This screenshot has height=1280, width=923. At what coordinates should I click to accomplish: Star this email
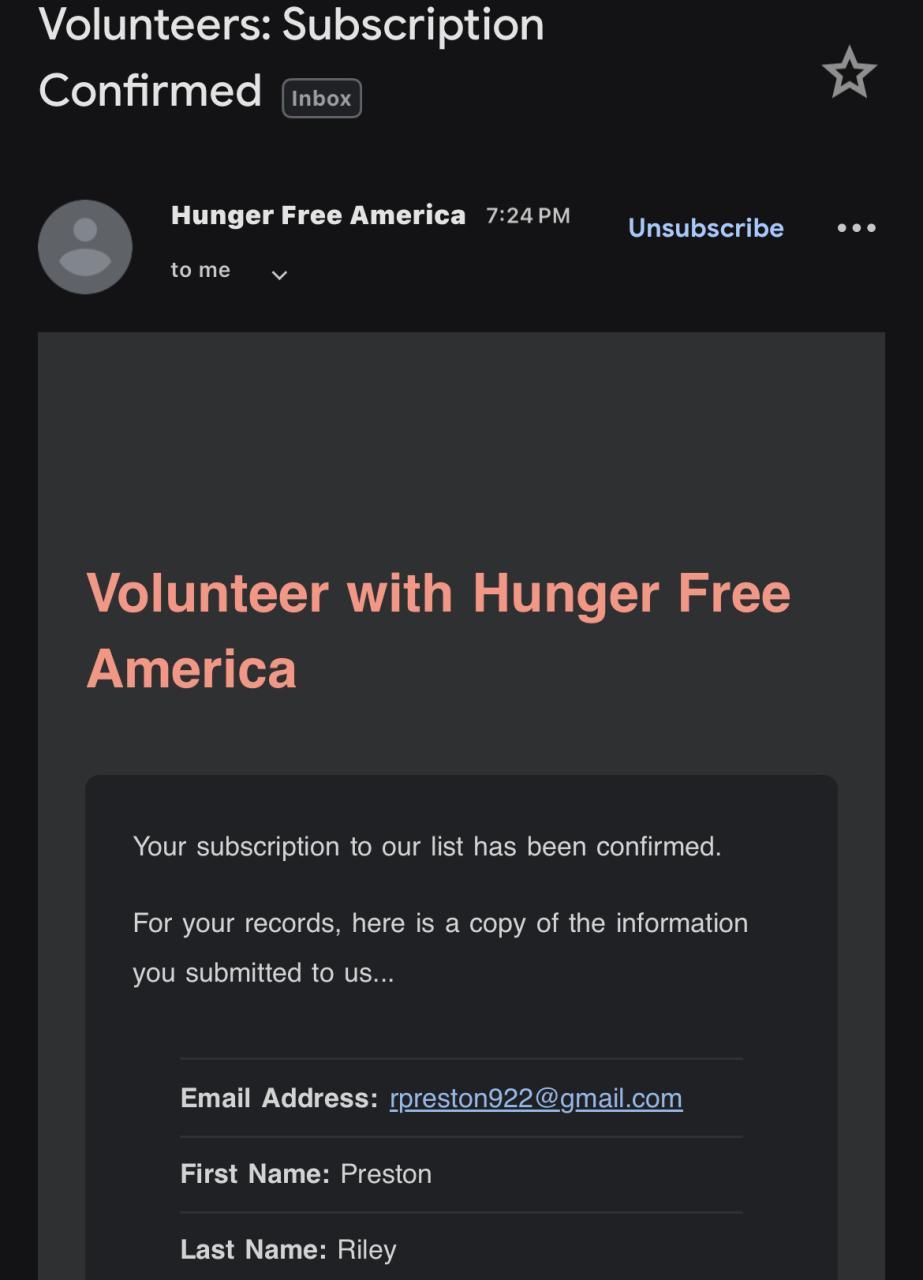click(849, 73)
